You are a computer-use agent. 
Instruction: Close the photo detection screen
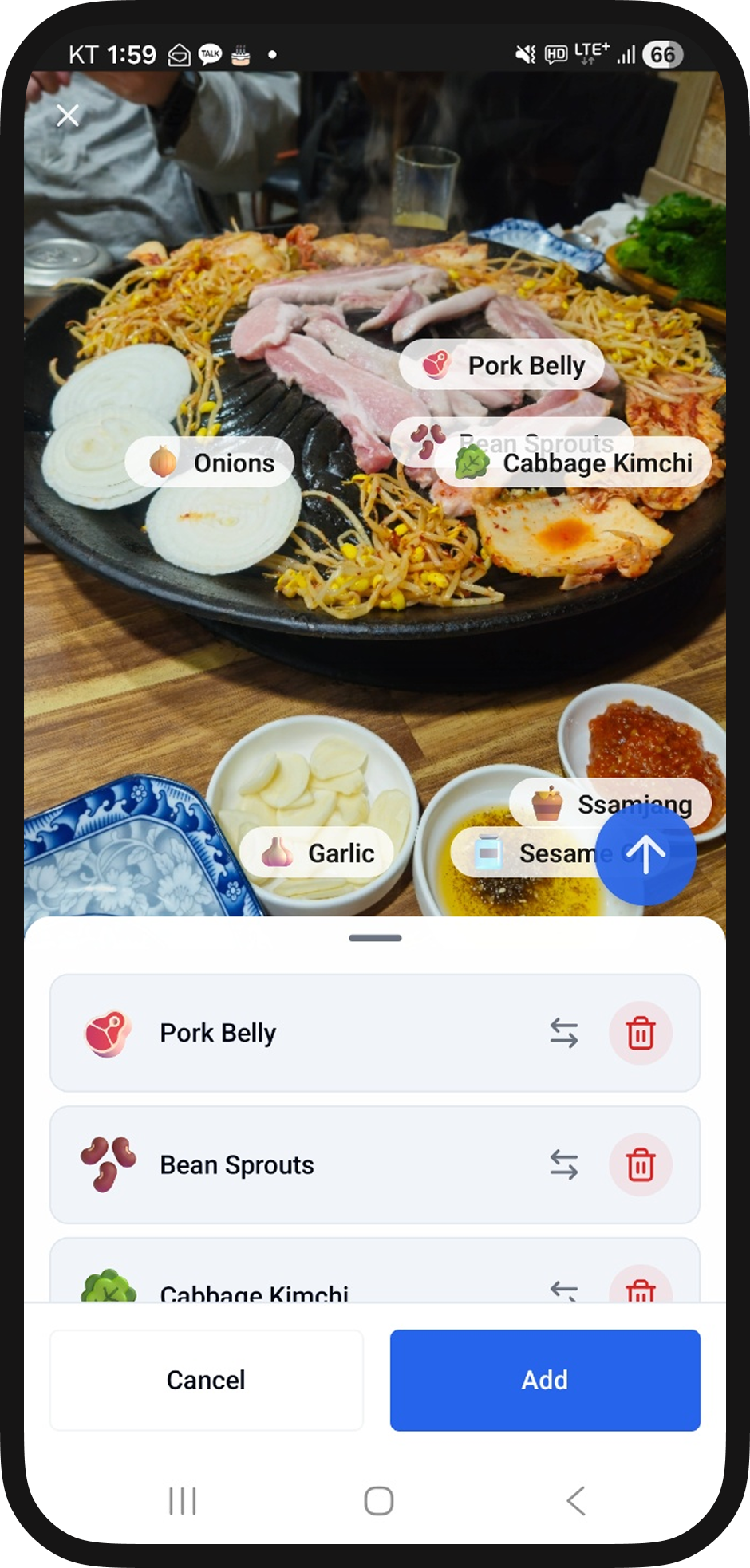click(x=69, y=116)
